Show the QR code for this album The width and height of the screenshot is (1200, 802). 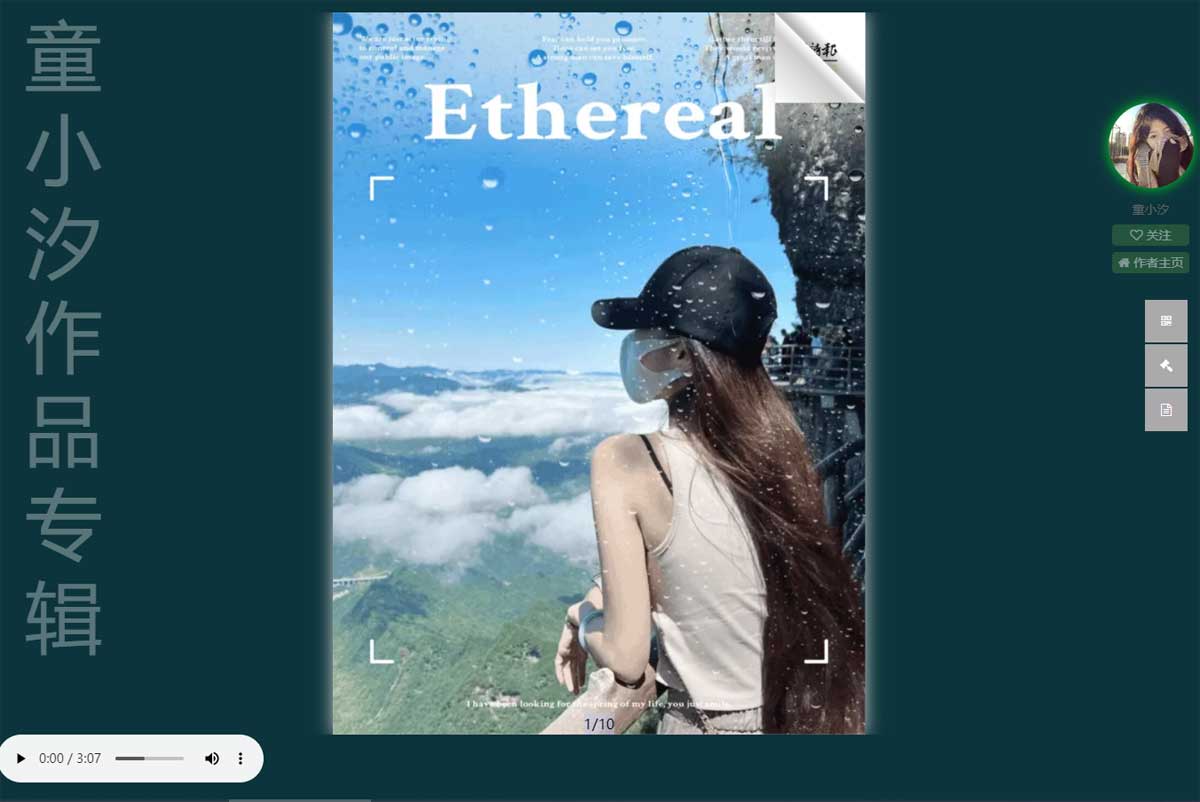point(1166,321)
